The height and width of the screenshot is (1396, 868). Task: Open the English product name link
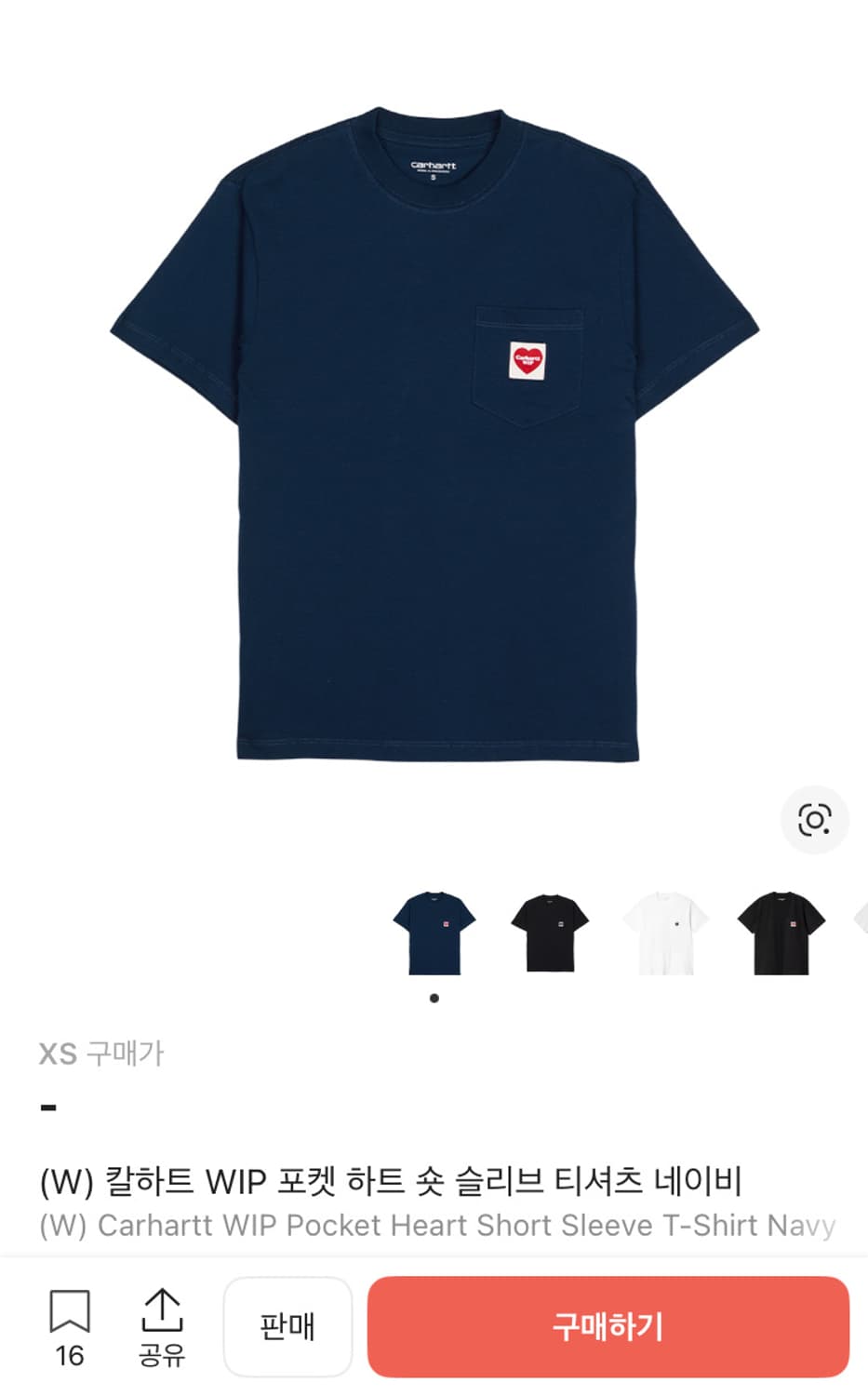(x=437, y=1227)
